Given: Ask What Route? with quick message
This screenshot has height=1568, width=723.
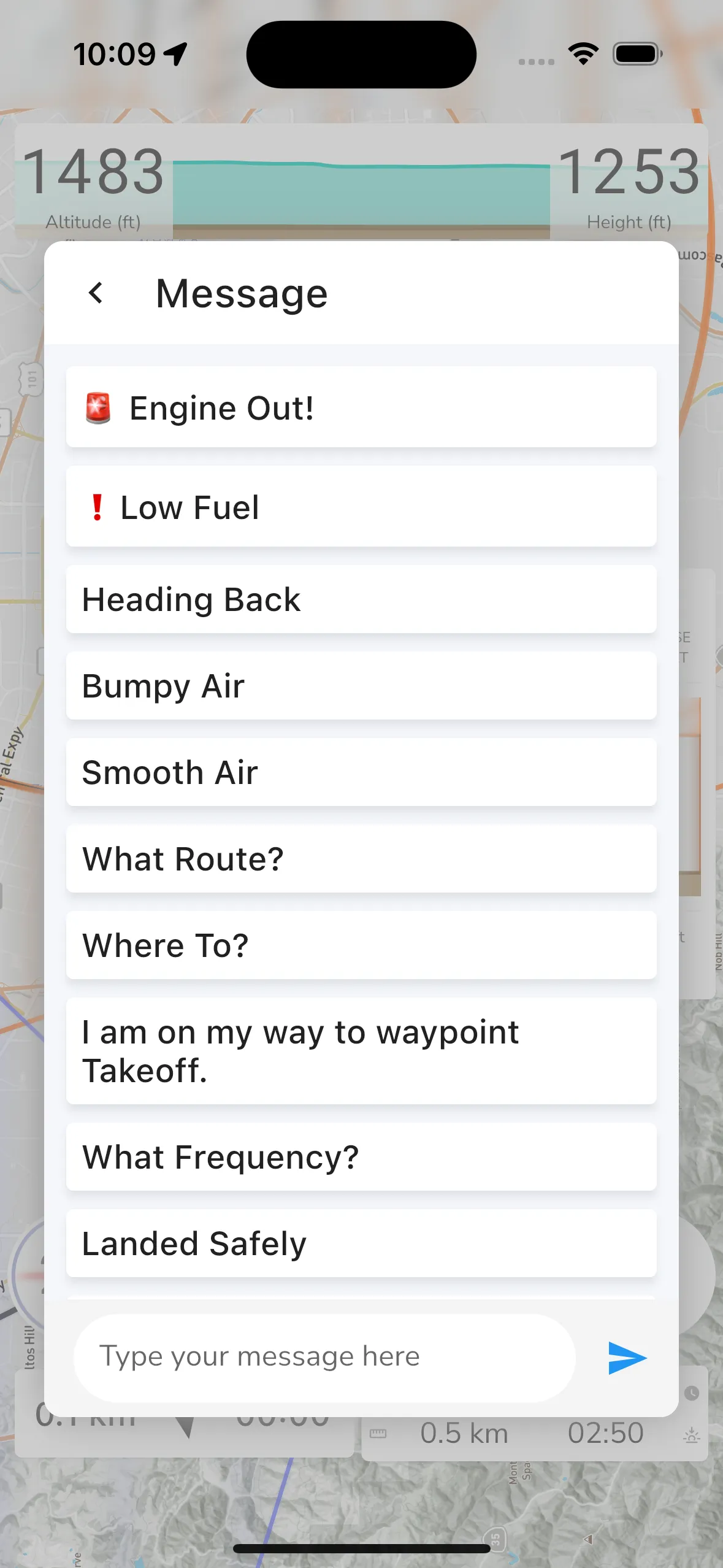Looking at the screenshot, I should pos(361,859).
